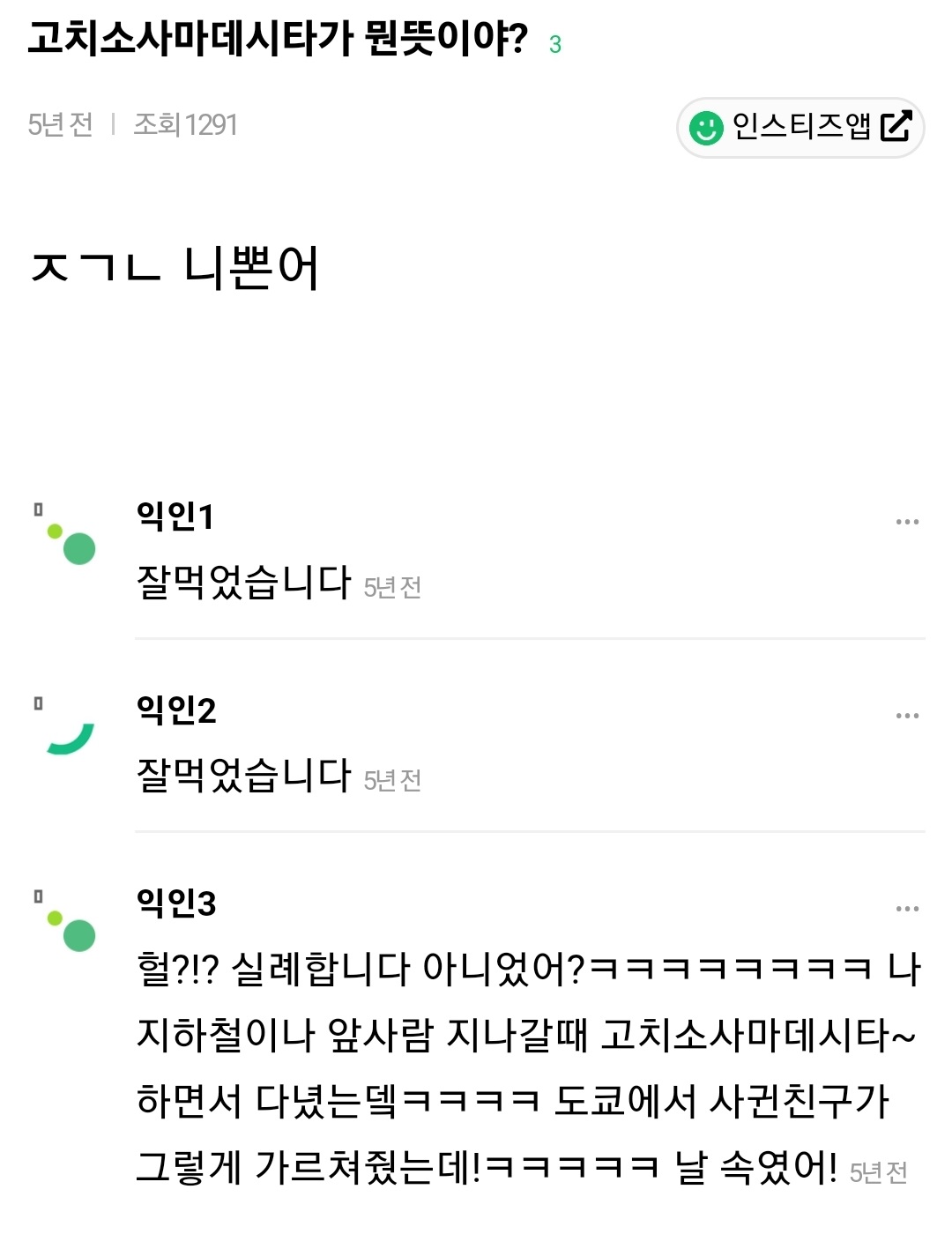Open the more options for 익인1's comment

pos(907,522)
